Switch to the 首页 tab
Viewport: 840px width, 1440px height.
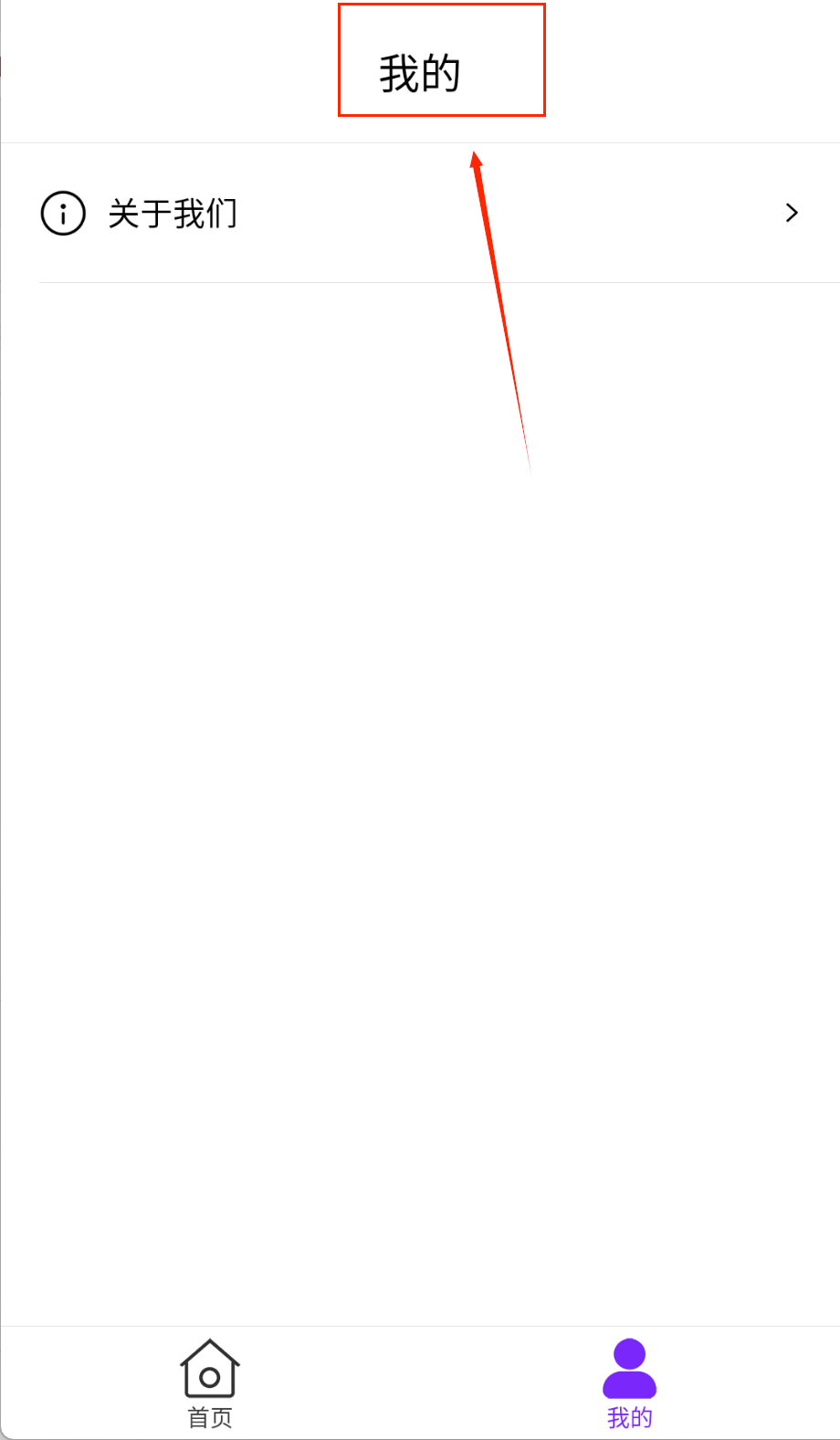(x=210, y=1382)
